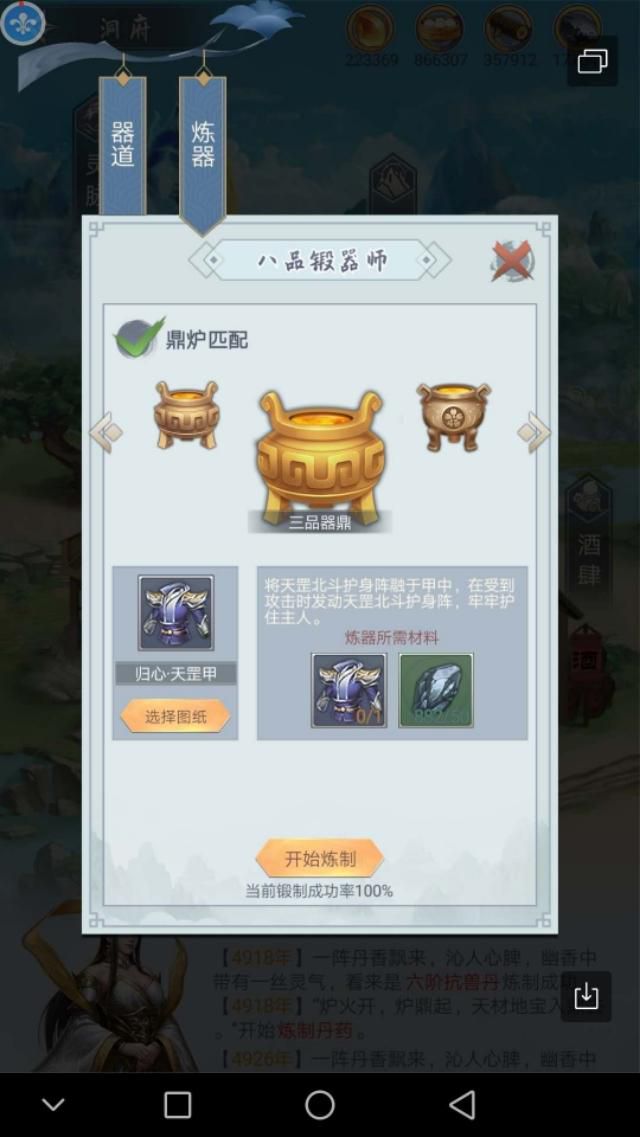This screenshot has height=1137, width=640.
Task: Select the small cauldron on the left
Action: pyautogui.click(x=186, y=415)
